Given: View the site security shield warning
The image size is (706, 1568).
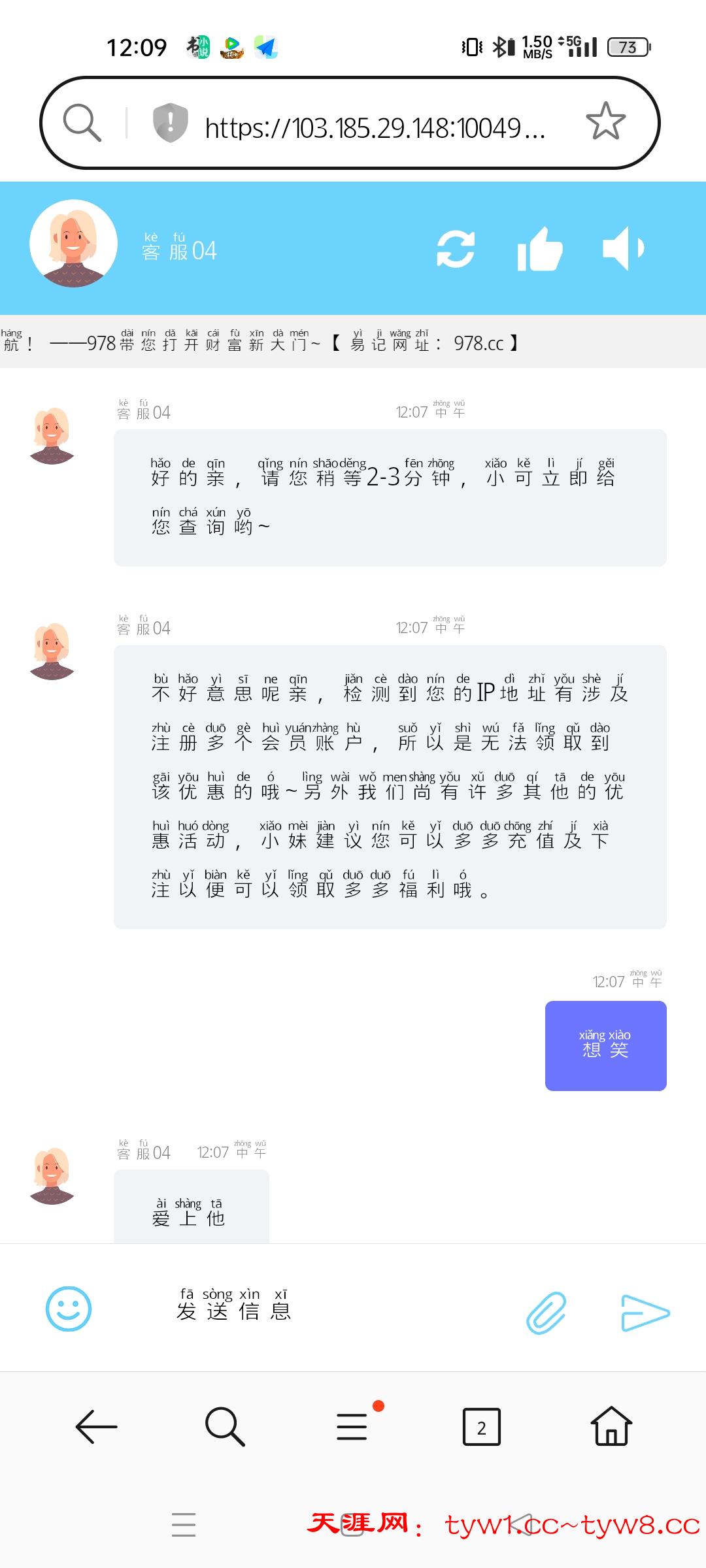Looking at the screenshot, I should 170,123.
